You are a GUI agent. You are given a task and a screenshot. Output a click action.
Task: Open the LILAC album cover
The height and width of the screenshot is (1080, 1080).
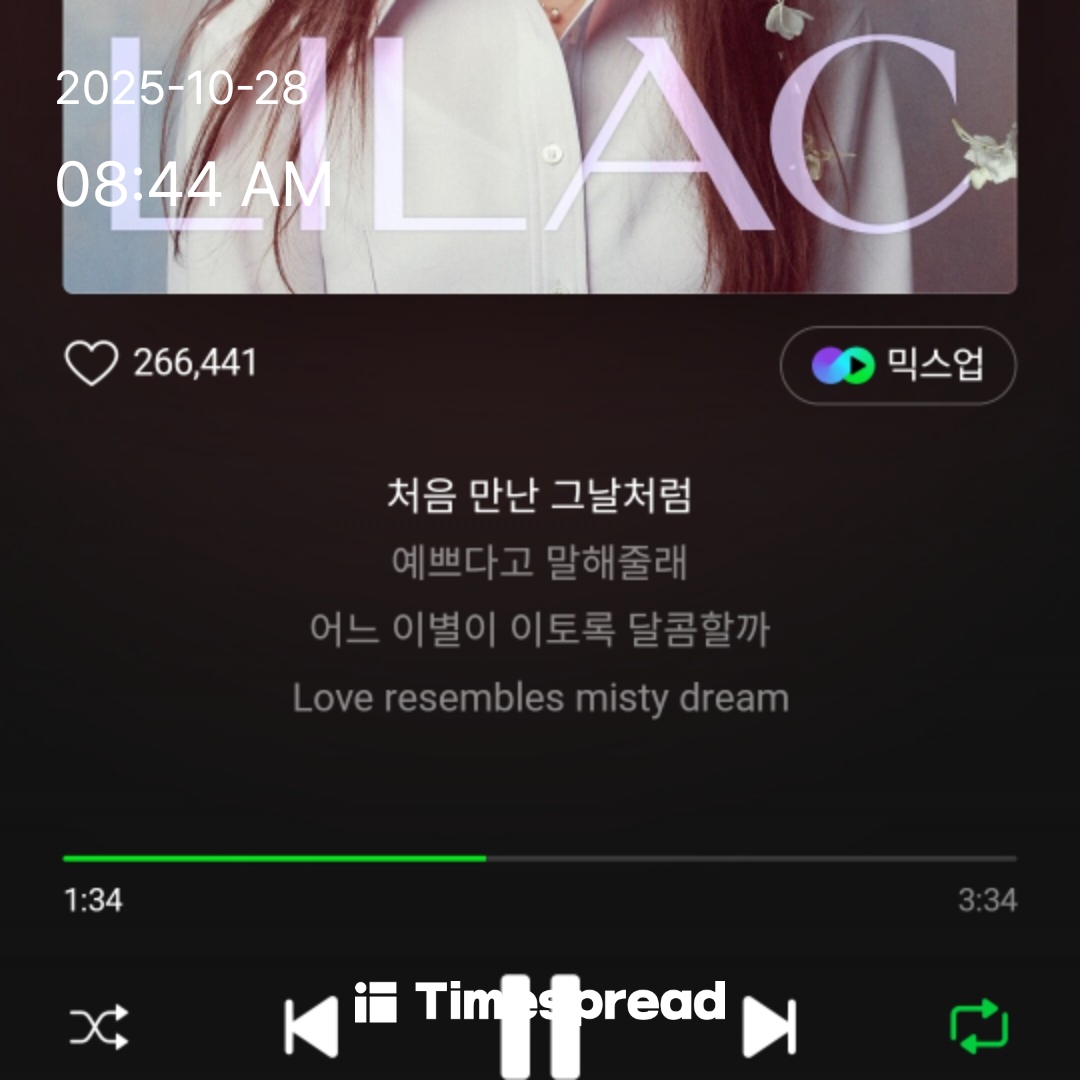pos(540,150)
